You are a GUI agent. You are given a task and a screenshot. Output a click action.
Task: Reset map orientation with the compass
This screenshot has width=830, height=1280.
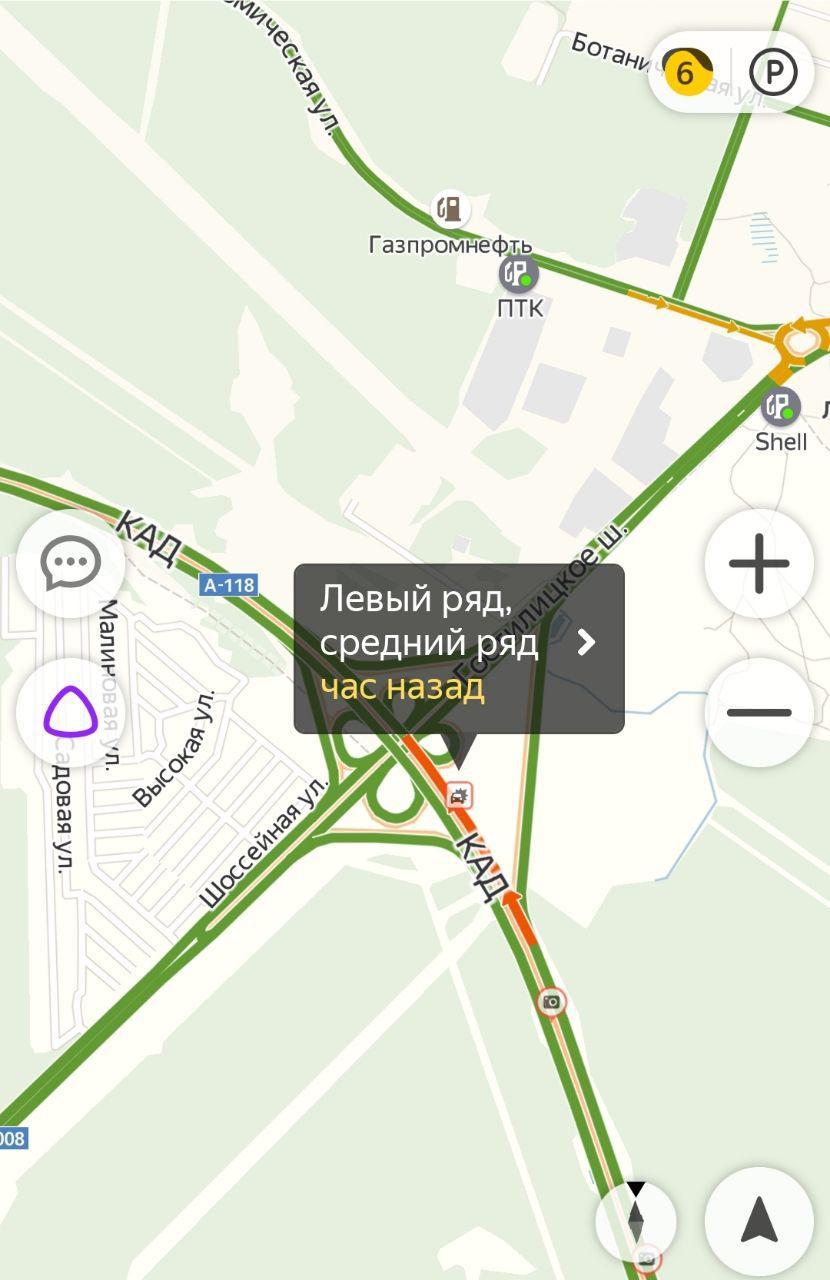pyautogui.click(x=636, y=1220)
